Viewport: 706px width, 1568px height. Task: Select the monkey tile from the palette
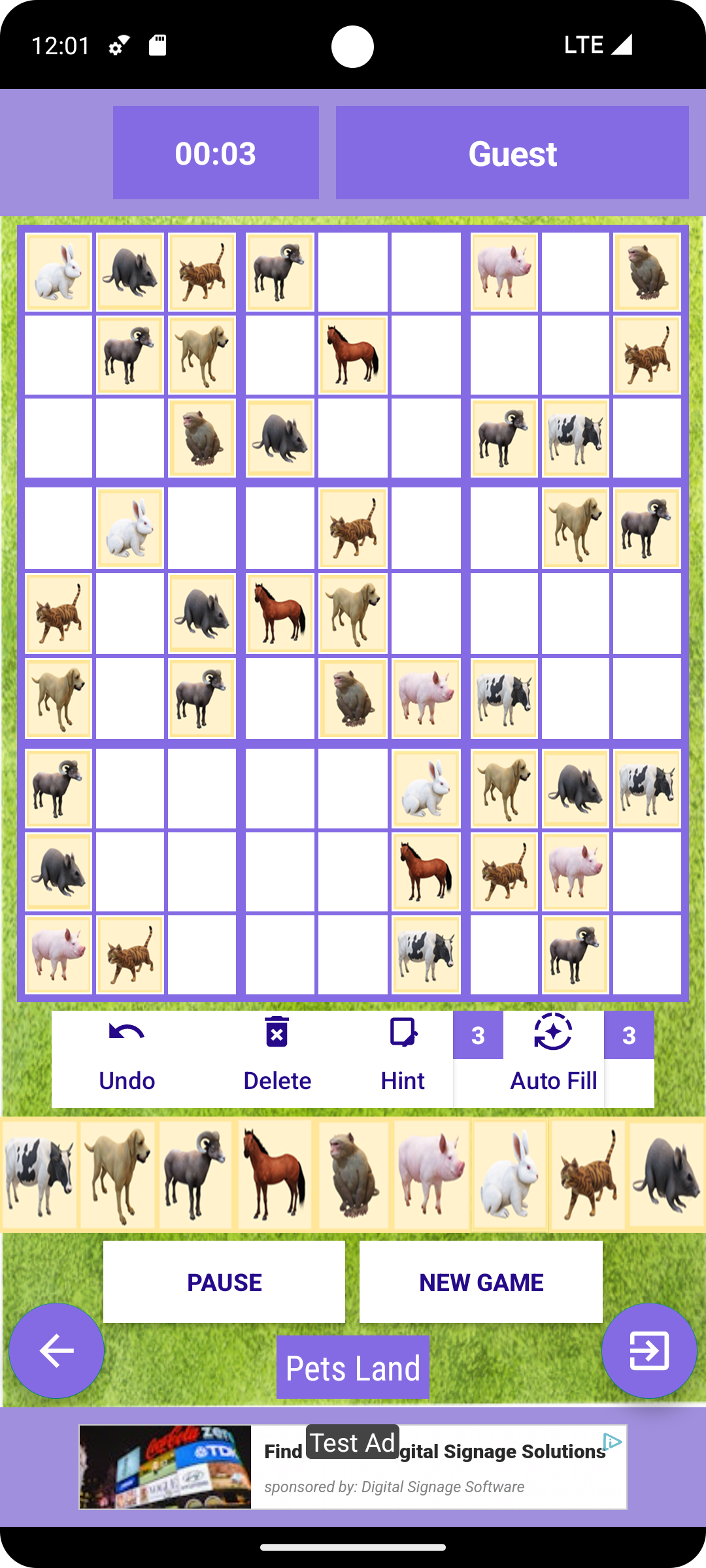353,1176
